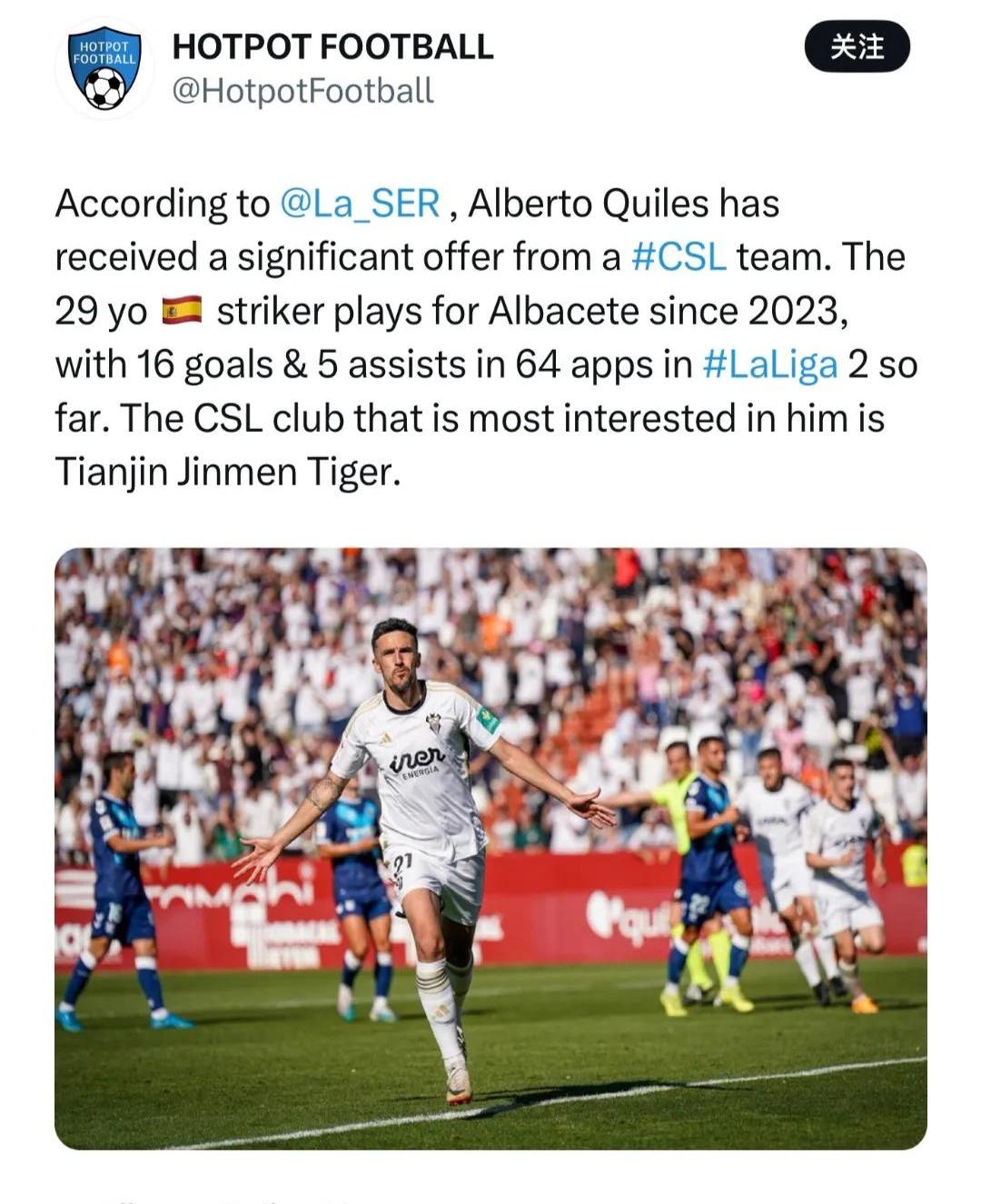Follow HOTPOT FOOTBALL with the 关注 button
Screen dimensions: 981x1204
857,46
